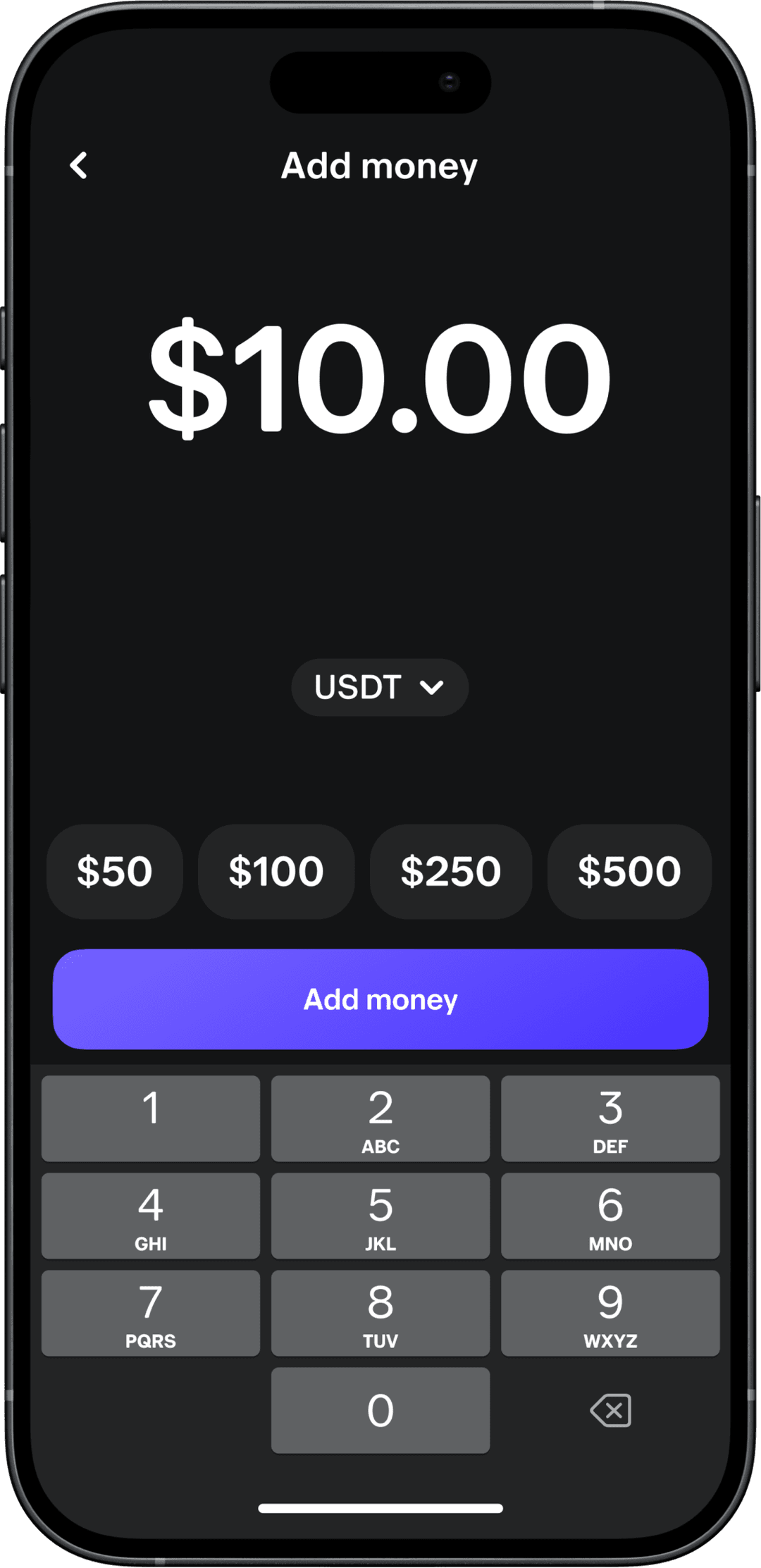Tap the 5 key
Image resolution: width=761 pixels, height=1568 pixels.
pyautogui.click(x=380, y=1215)
